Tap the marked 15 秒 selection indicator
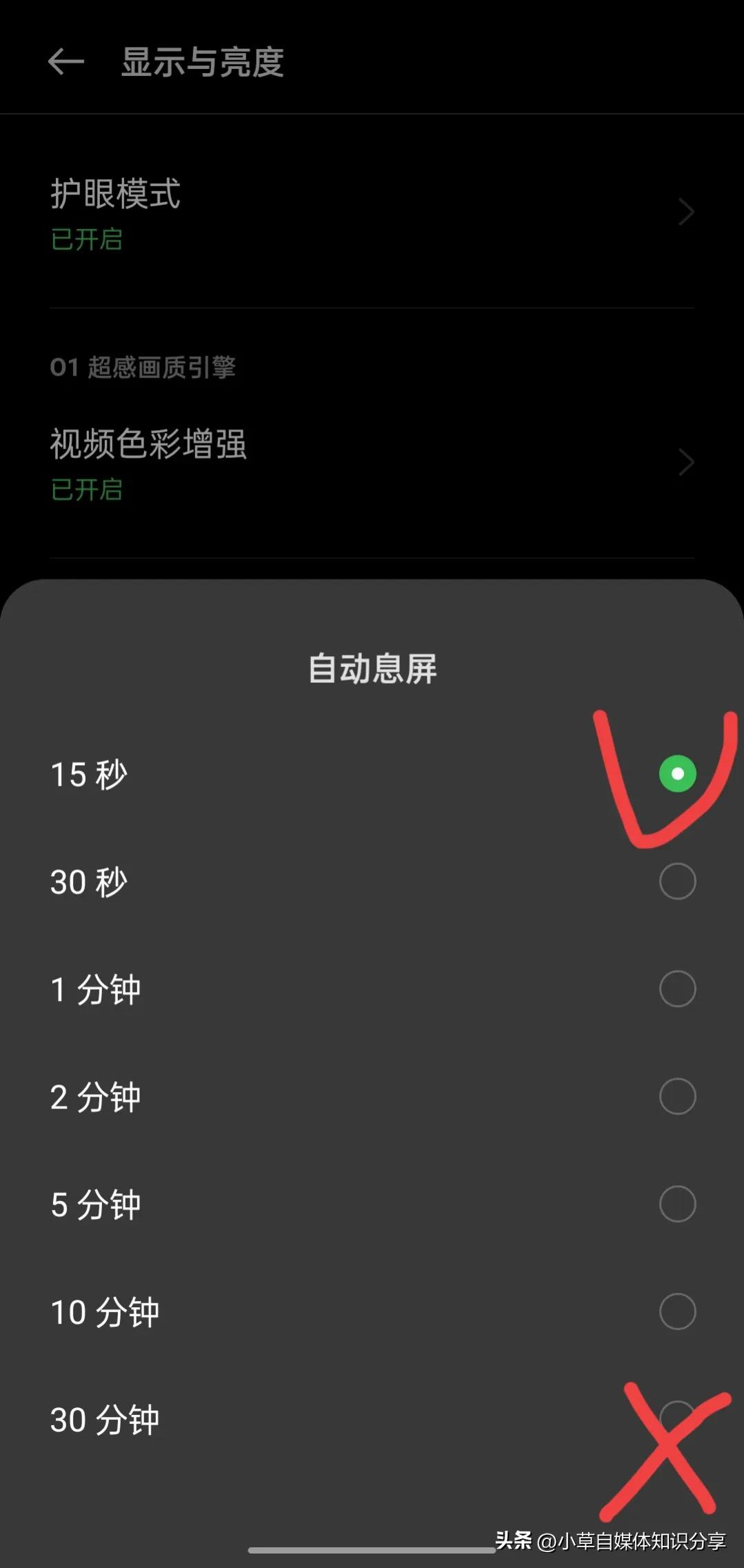The width and height of the screenshot is (744, 1568). pos(678,774)
